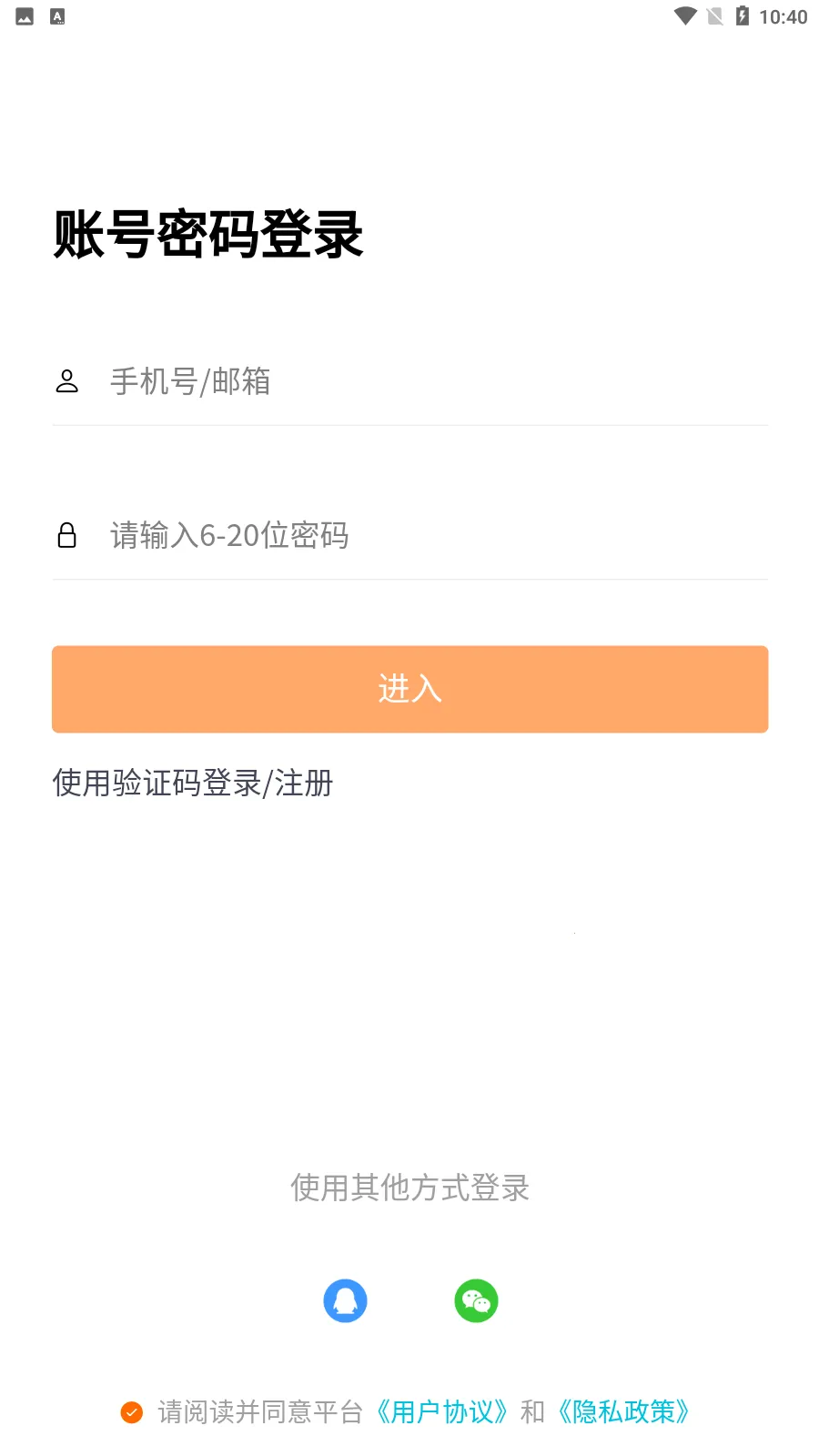
Task: Click the lock icon beside the password field
Action: [x=67, y=536]
